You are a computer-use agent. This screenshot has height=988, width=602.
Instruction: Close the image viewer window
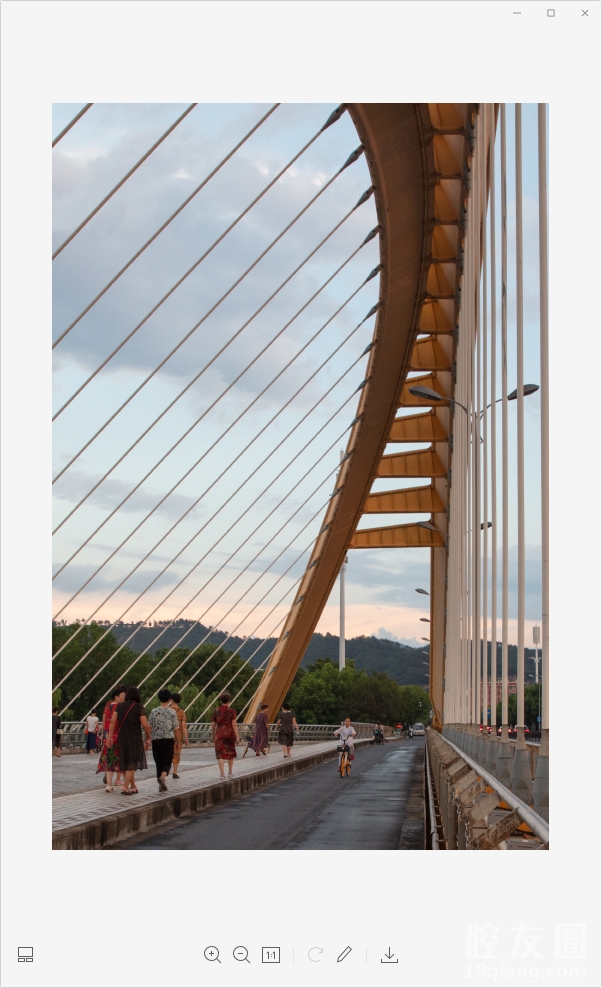pos(585,13)
